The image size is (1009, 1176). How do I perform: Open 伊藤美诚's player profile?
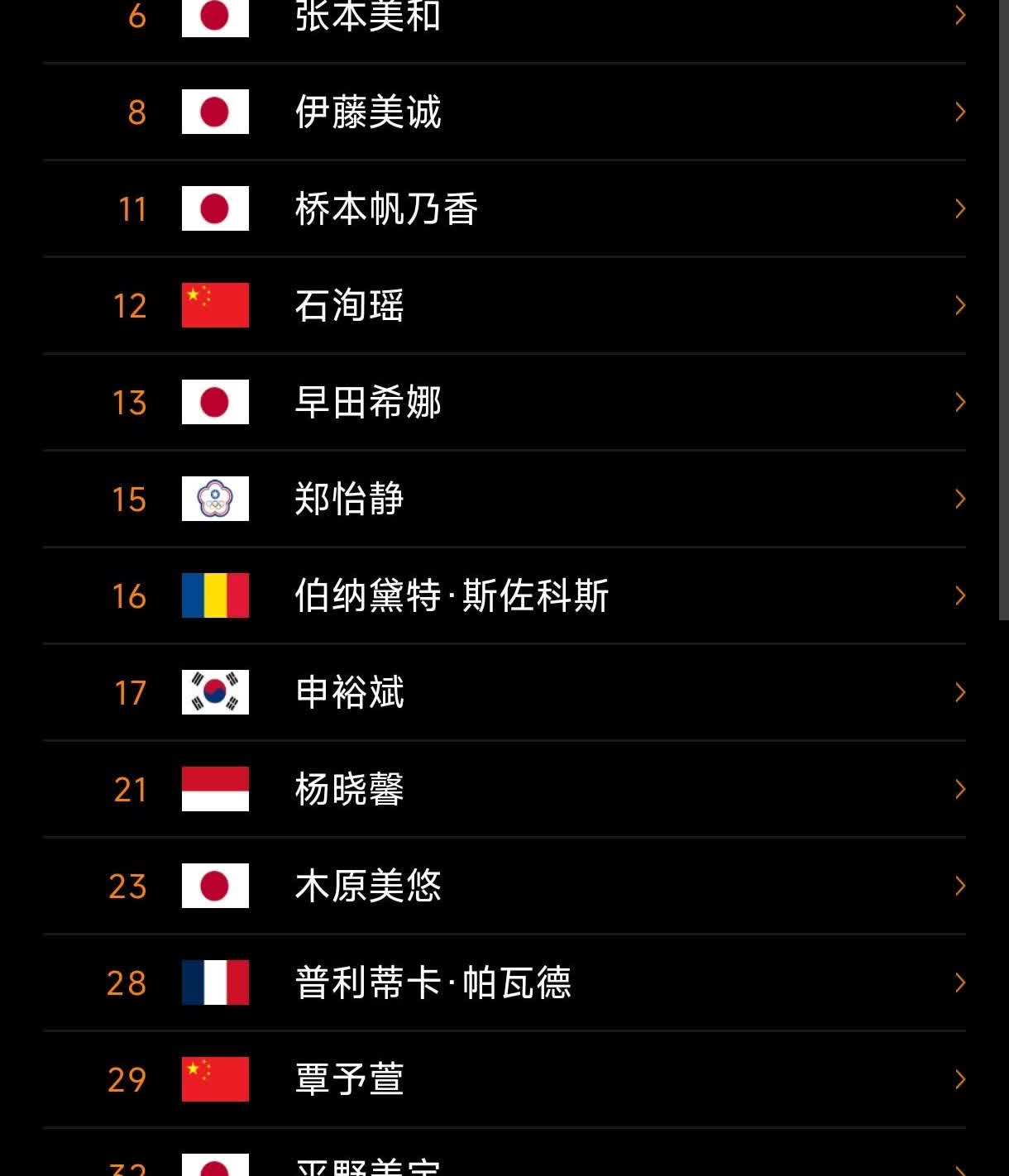click(504, 112)
